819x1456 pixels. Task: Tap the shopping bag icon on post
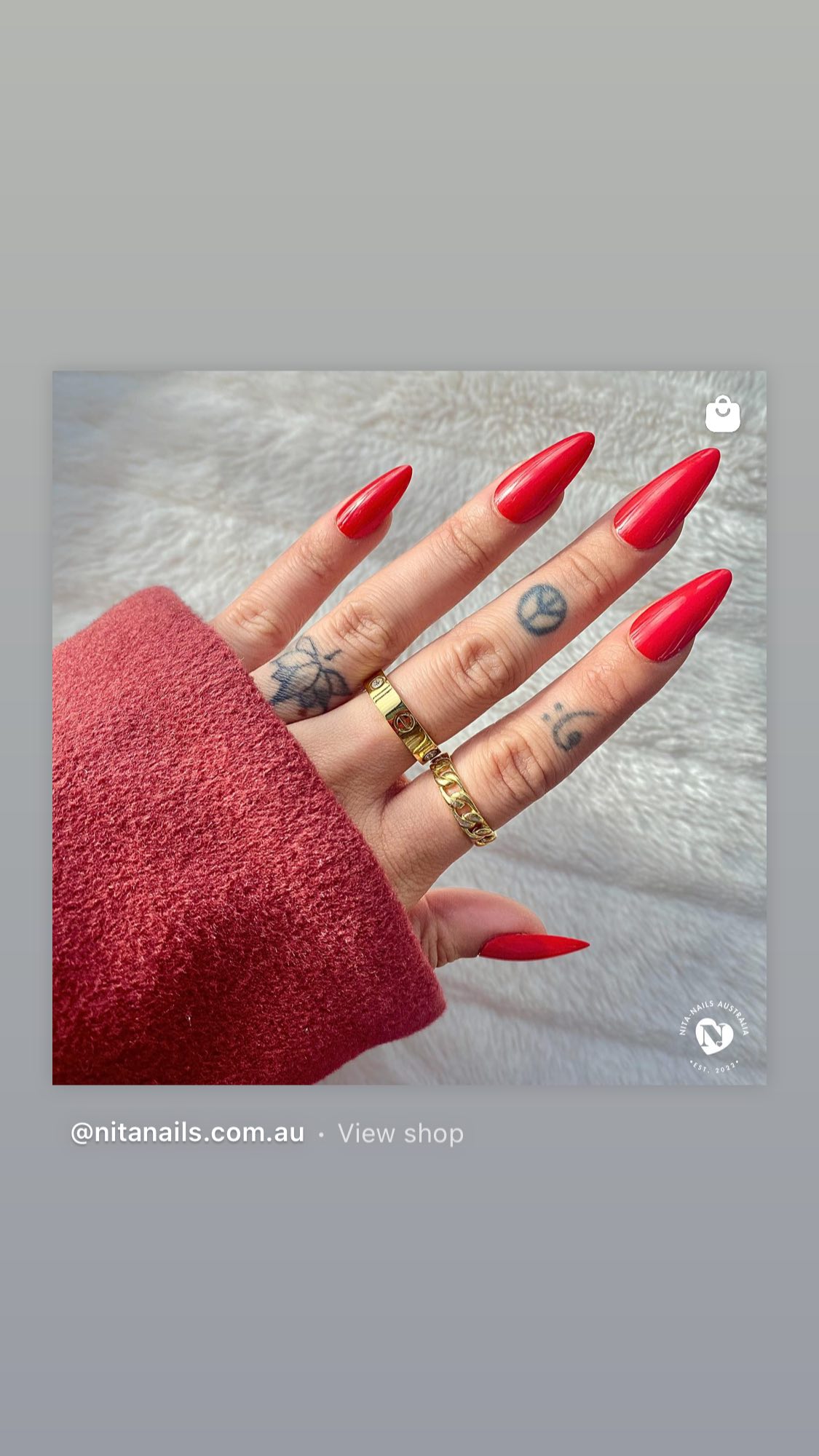[x=723, y=414]
